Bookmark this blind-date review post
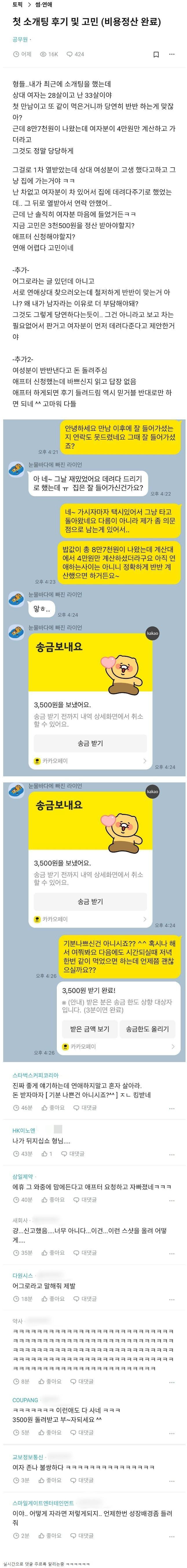The height and width of the screenshot is (1568, 187). pyautogui.click(x=156, y=54)
